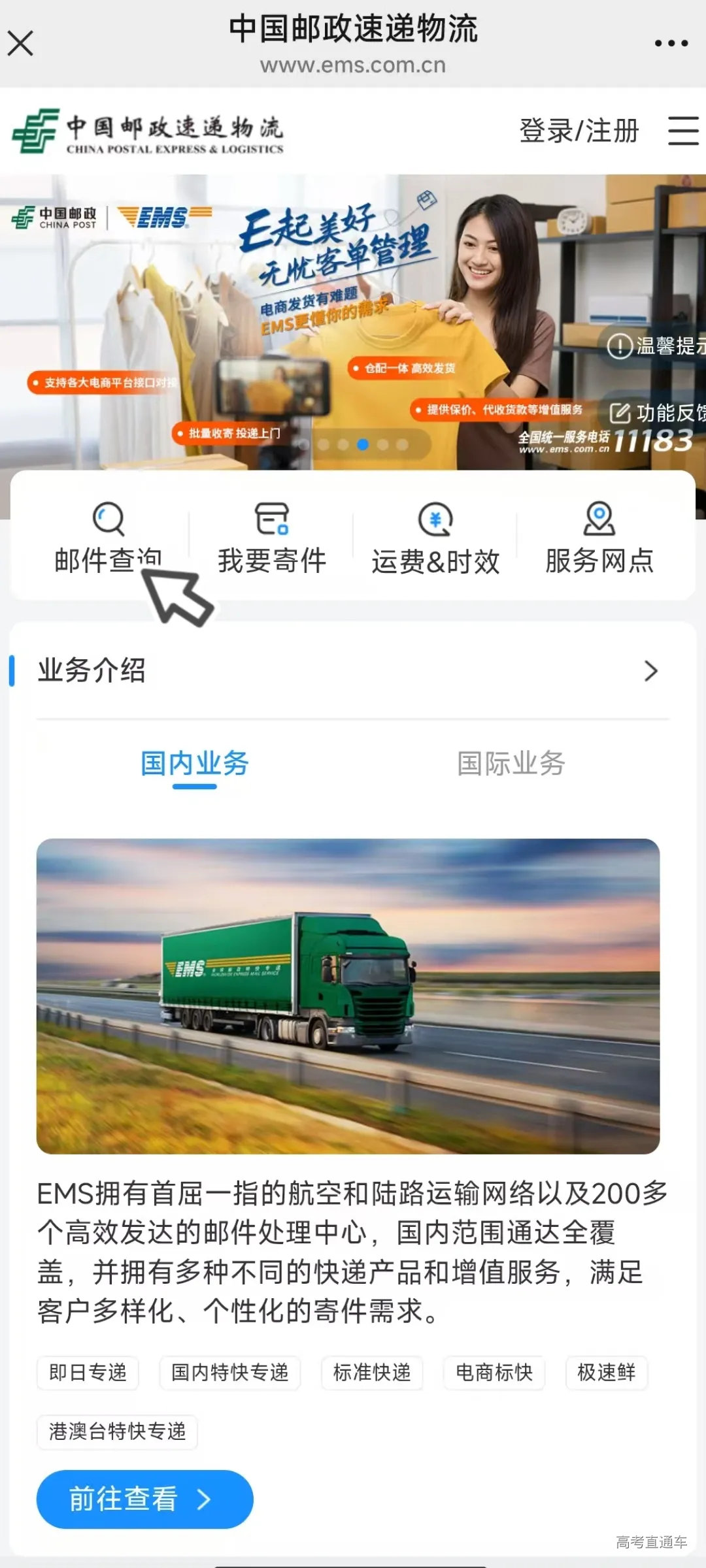The width and height of the screenshot is (706, 1568).
Task: Click the 前往查看 button
Action: tap(144, 1500)
